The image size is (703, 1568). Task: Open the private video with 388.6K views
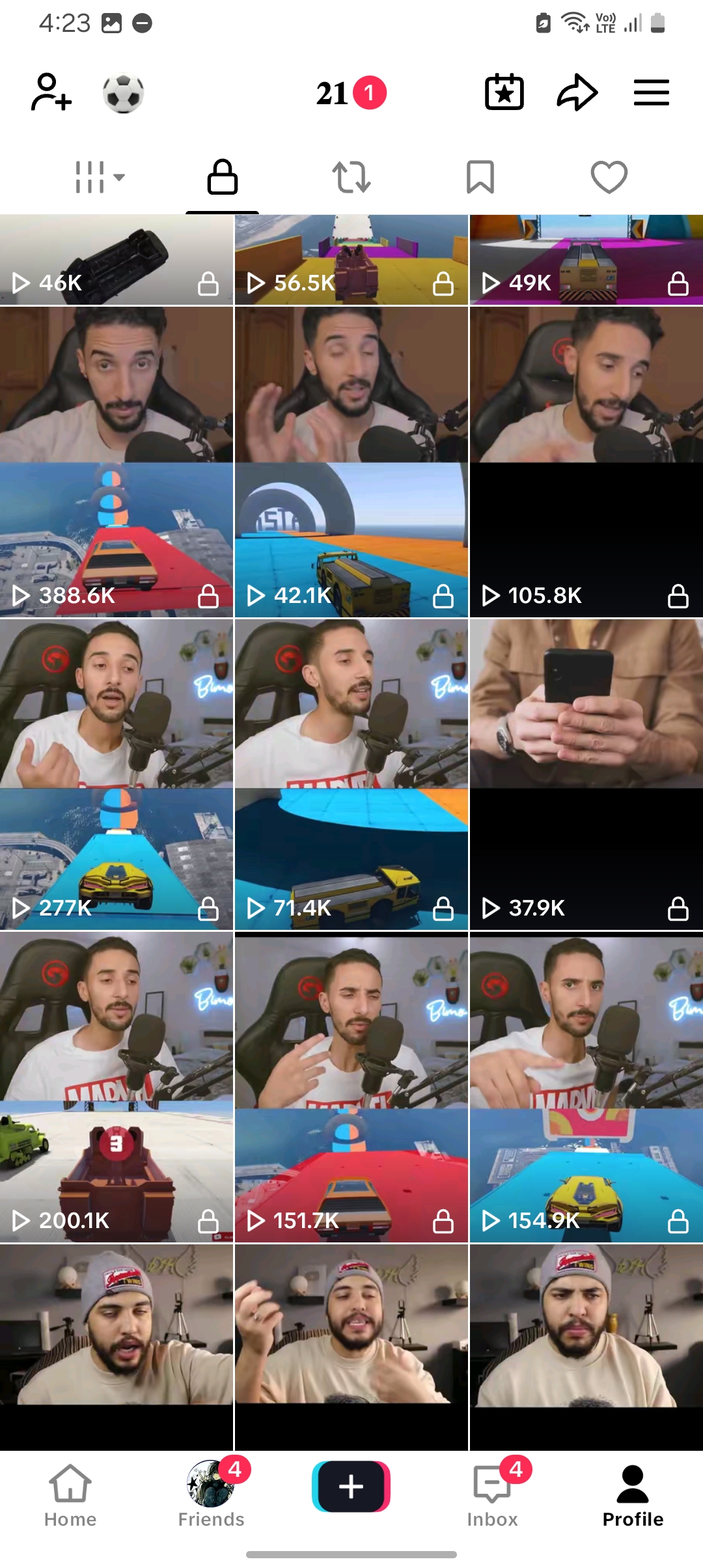pyautogui.click(x=117, y=462)
